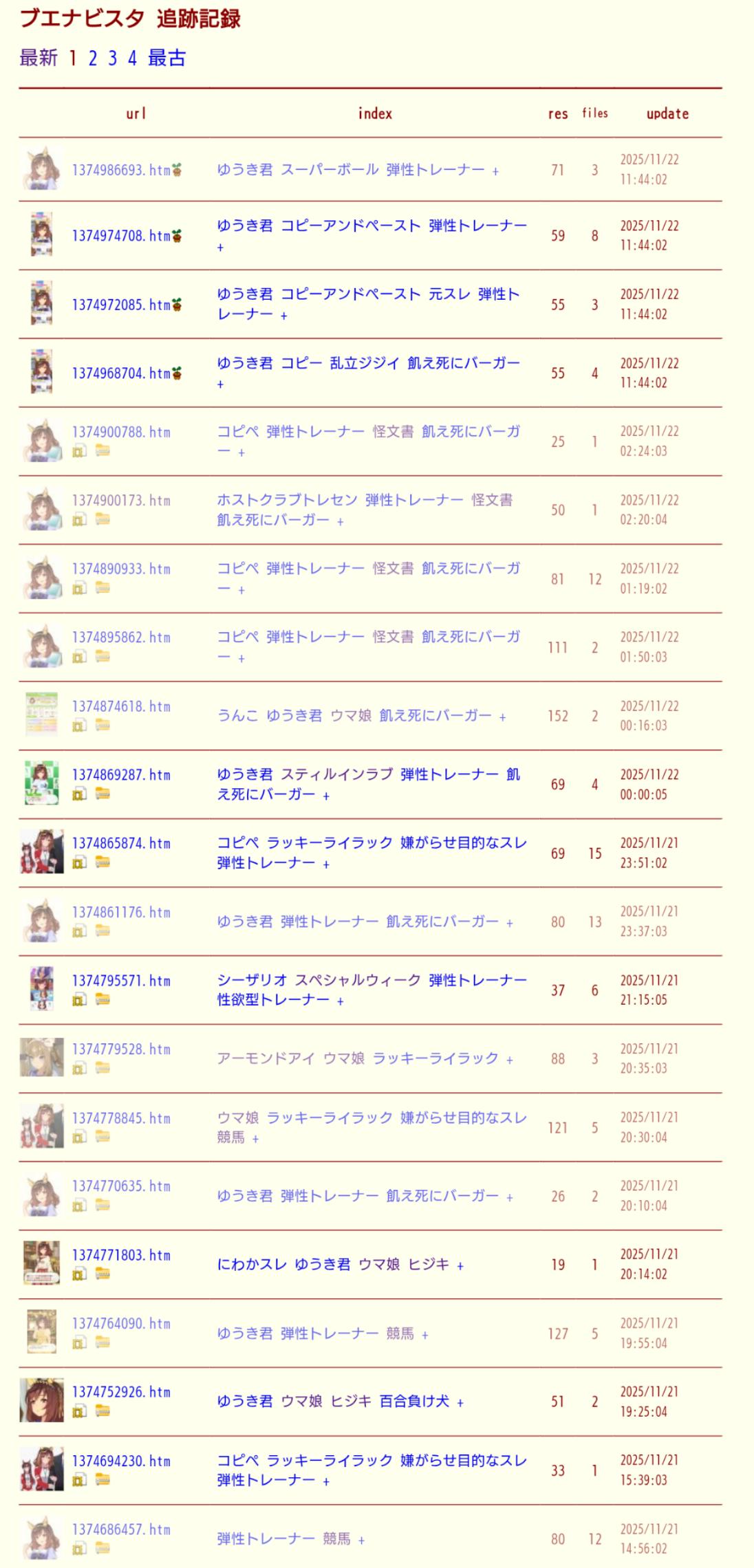Image resolution: width=754 pixels, height=1568 pixels.
Task: Go to the 最新 (newest) page
Action: pos(39,58)
